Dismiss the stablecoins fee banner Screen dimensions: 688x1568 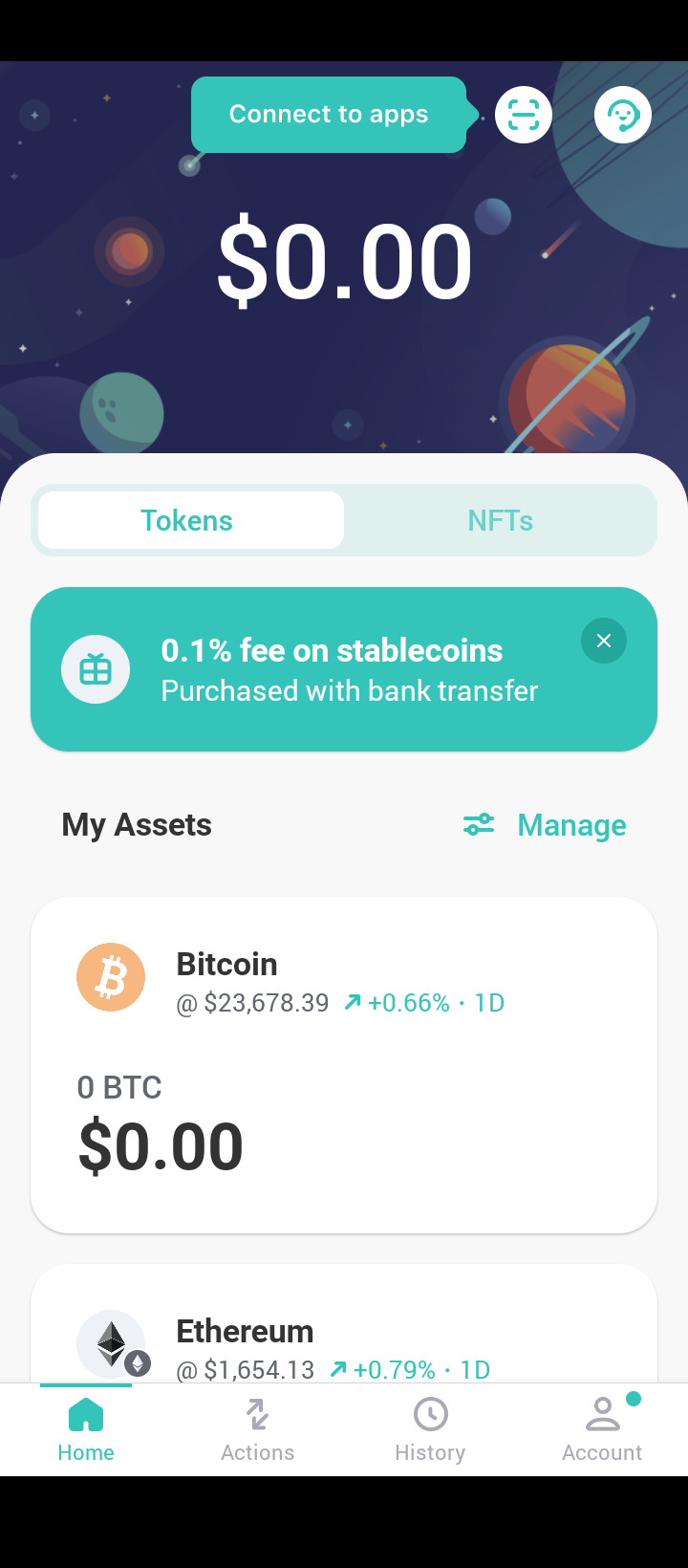(x=604, y=641)
